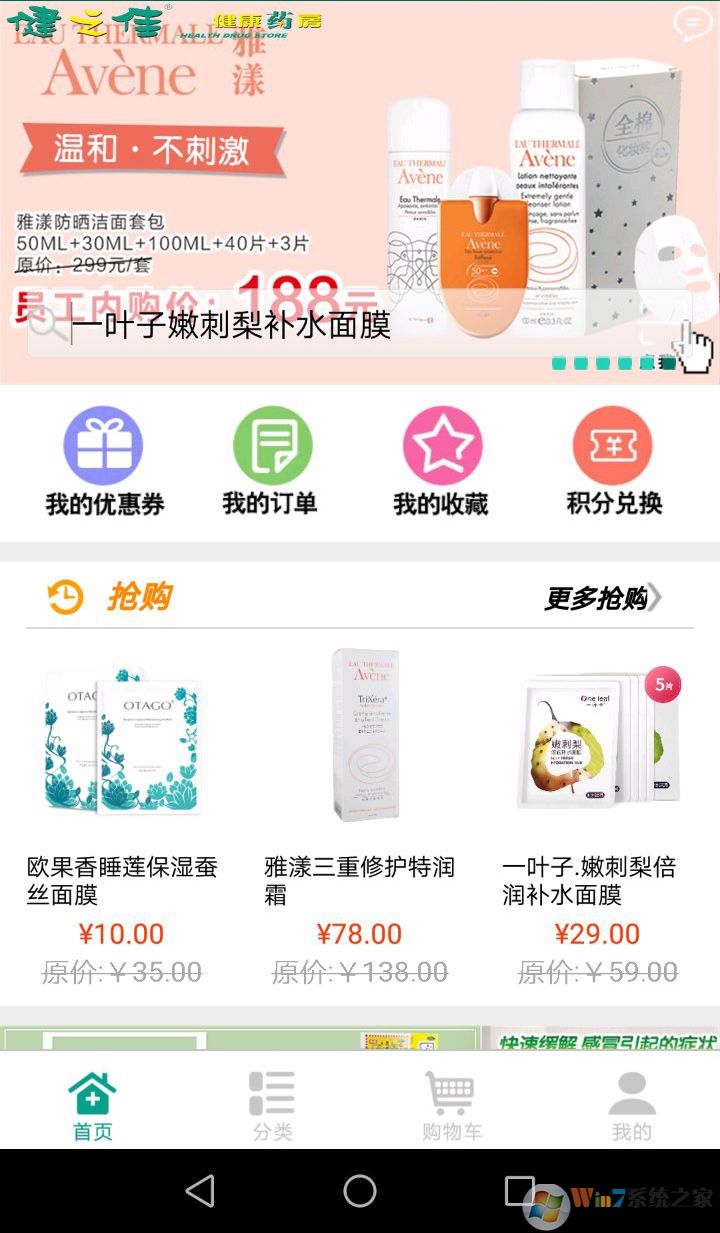This screenshot has width=720, height=1233.
Task: Open 我的收藏 favorites
Action: 441,461
